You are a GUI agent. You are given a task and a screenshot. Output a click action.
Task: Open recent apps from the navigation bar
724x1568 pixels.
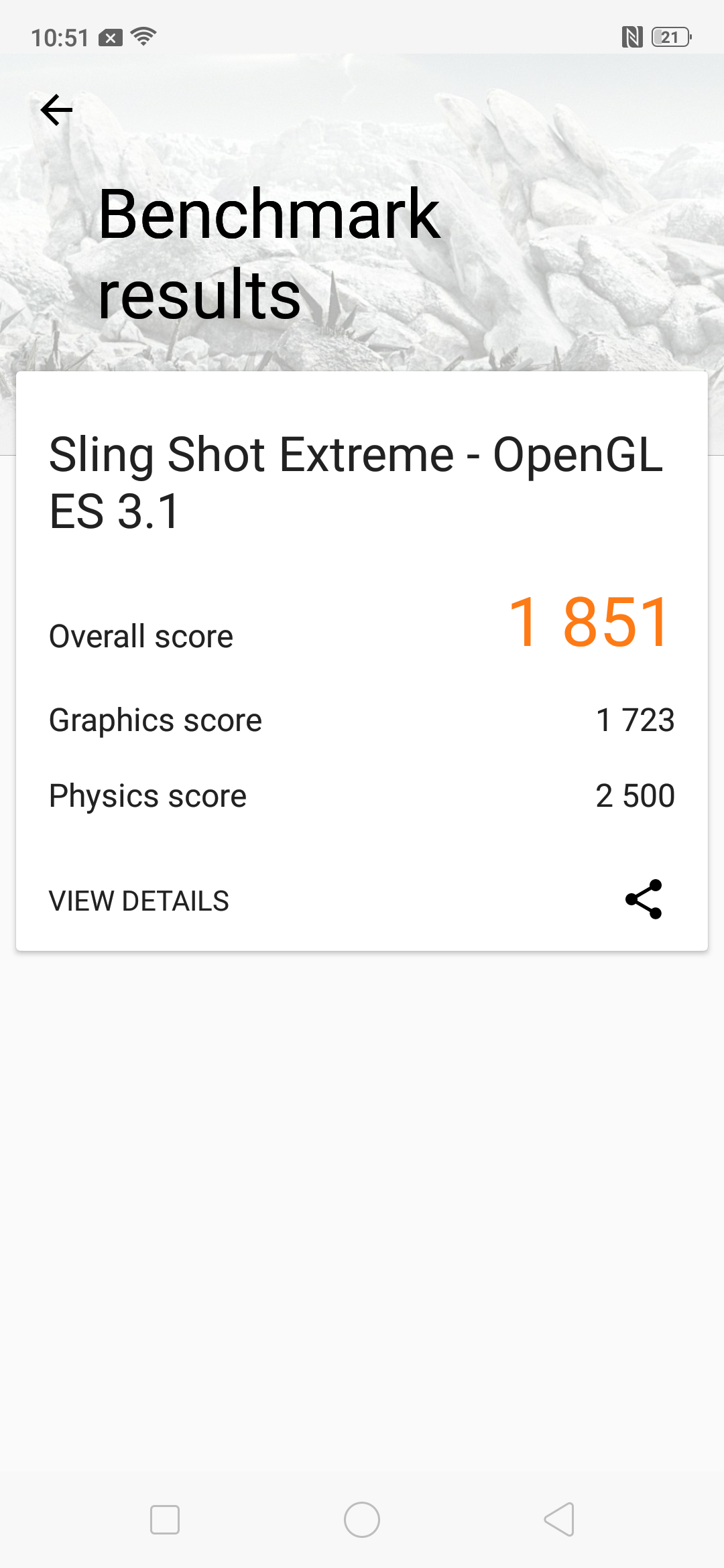click(165, 1520)
